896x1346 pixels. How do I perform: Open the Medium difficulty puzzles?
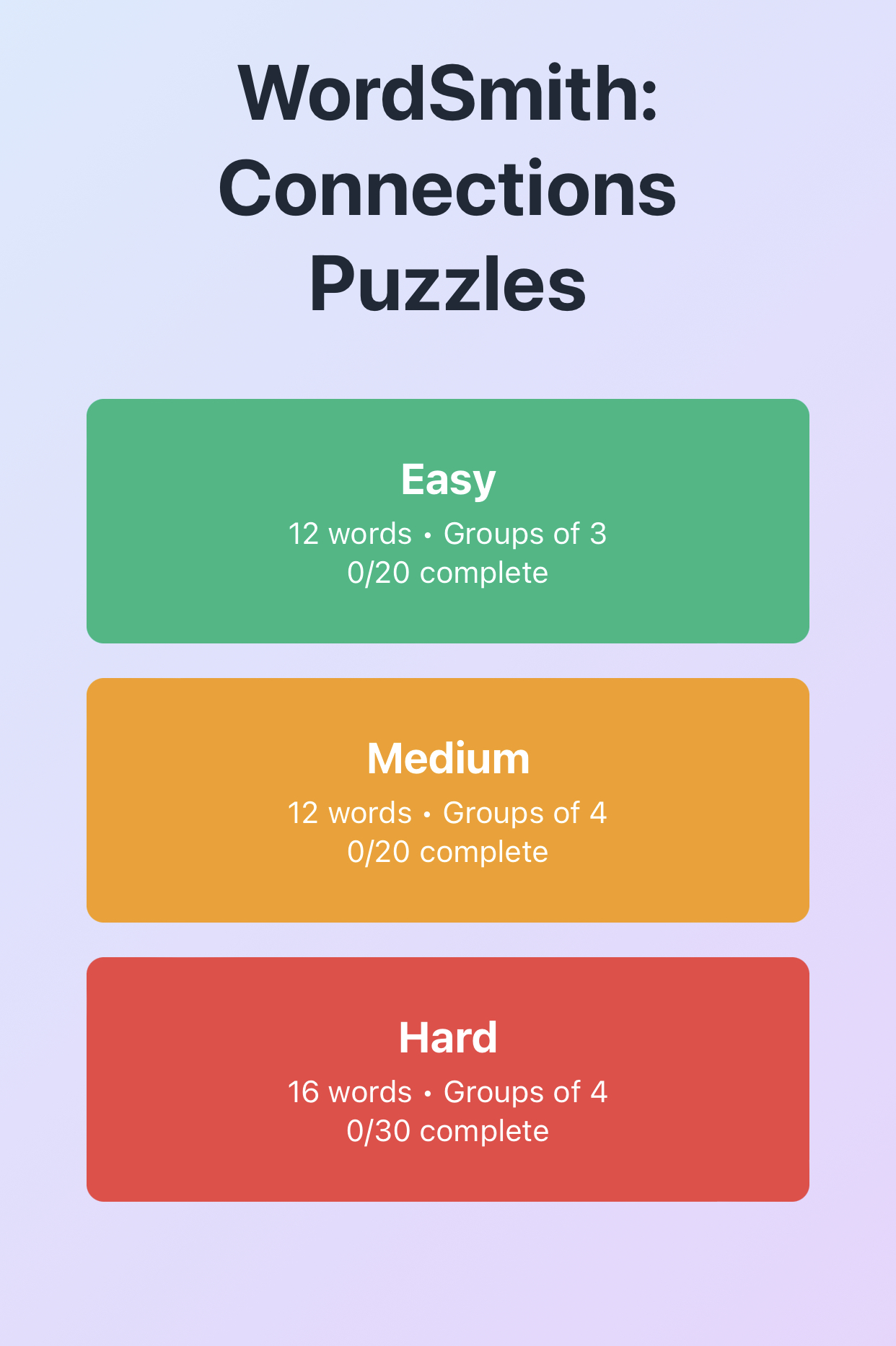(447, 800)
